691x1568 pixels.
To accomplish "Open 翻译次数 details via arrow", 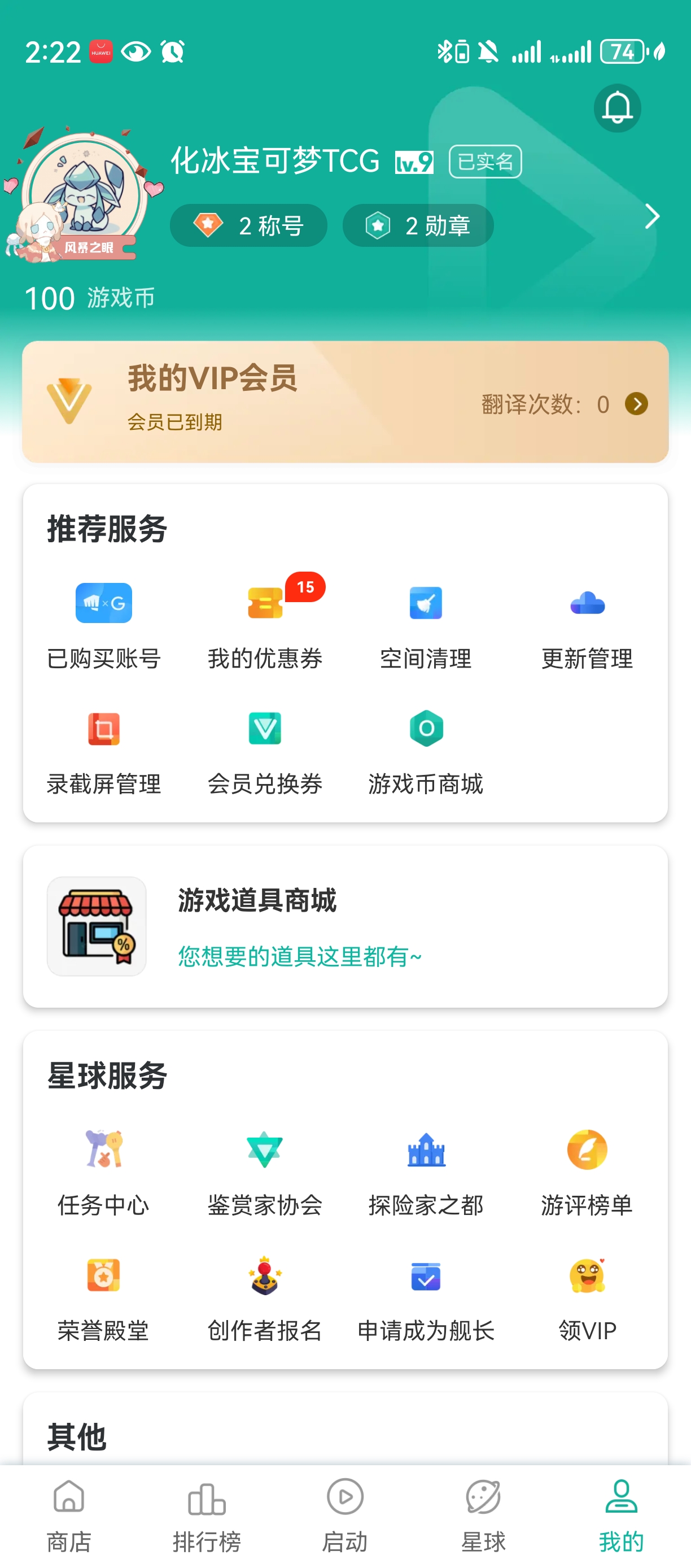I will coord(636,403).
